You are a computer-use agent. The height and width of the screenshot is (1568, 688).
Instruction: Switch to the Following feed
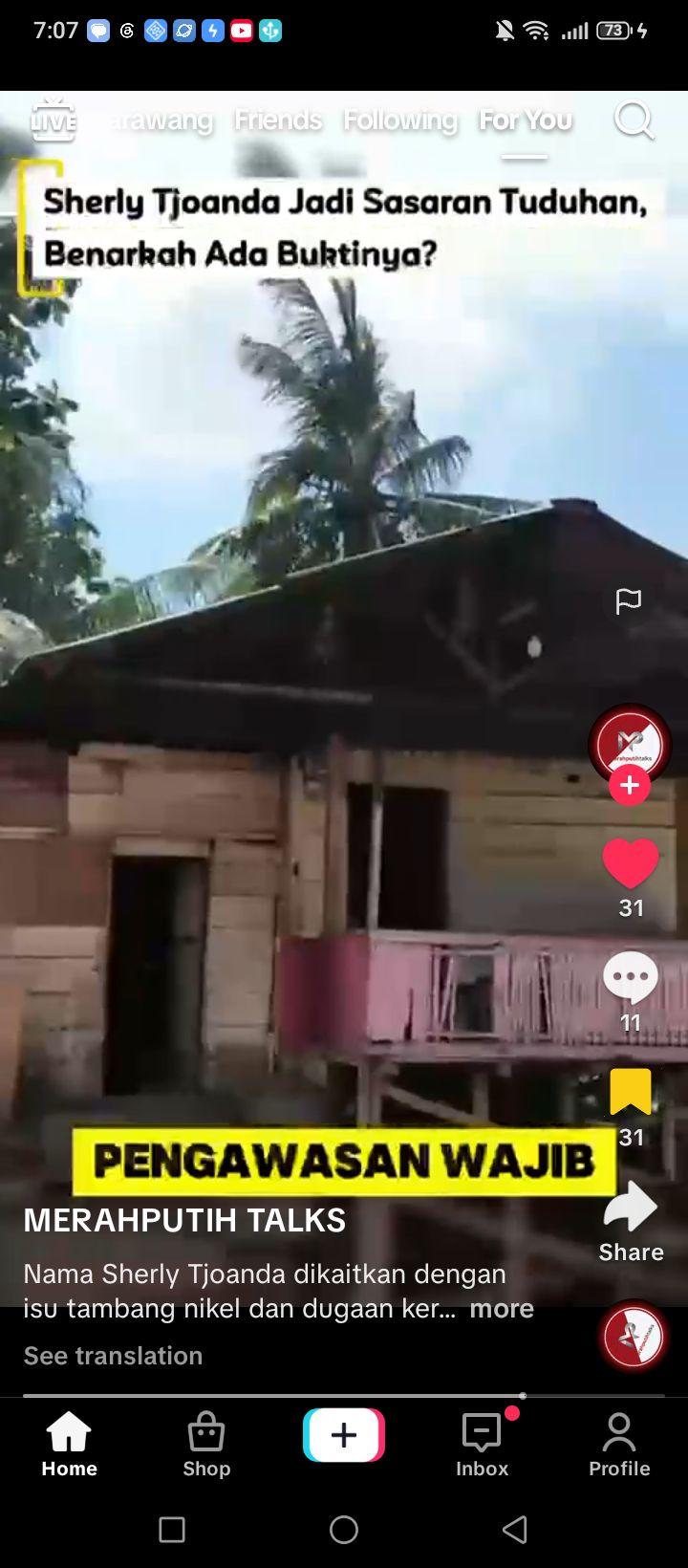point(400,120)
